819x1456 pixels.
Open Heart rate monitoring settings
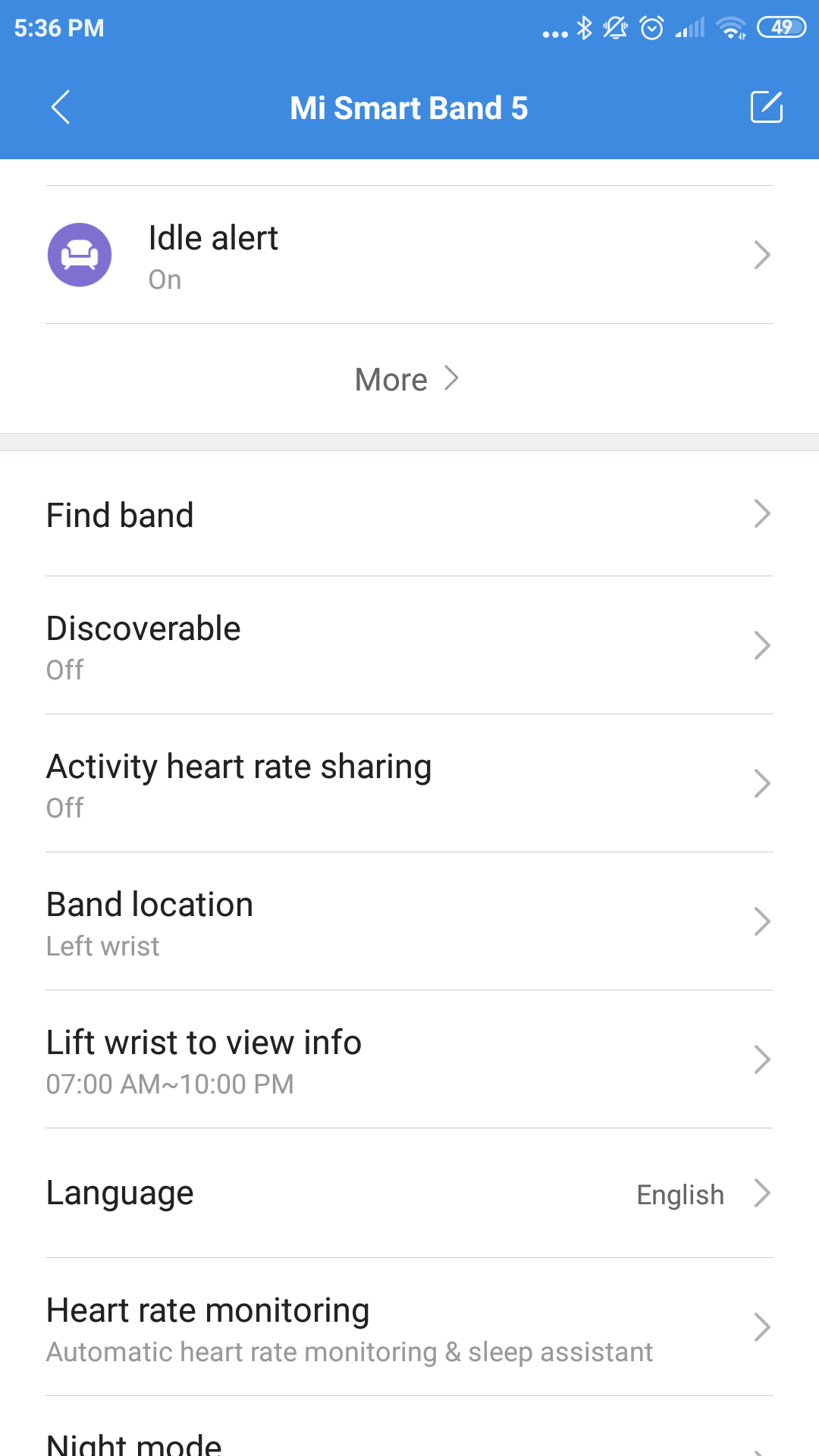pyautogui.click(x=409, y=1328)
